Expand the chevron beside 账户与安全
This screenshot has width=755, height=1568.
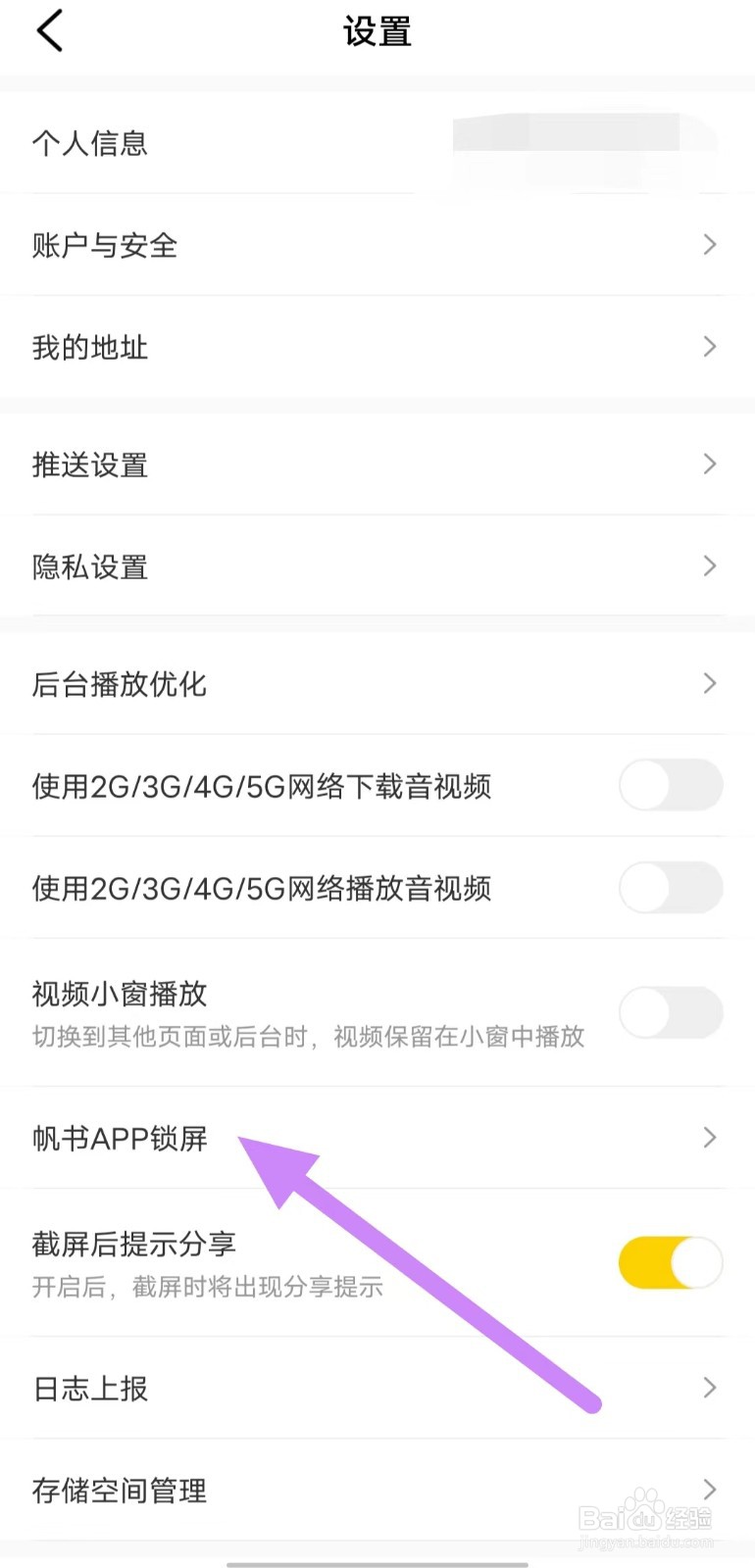710,245
